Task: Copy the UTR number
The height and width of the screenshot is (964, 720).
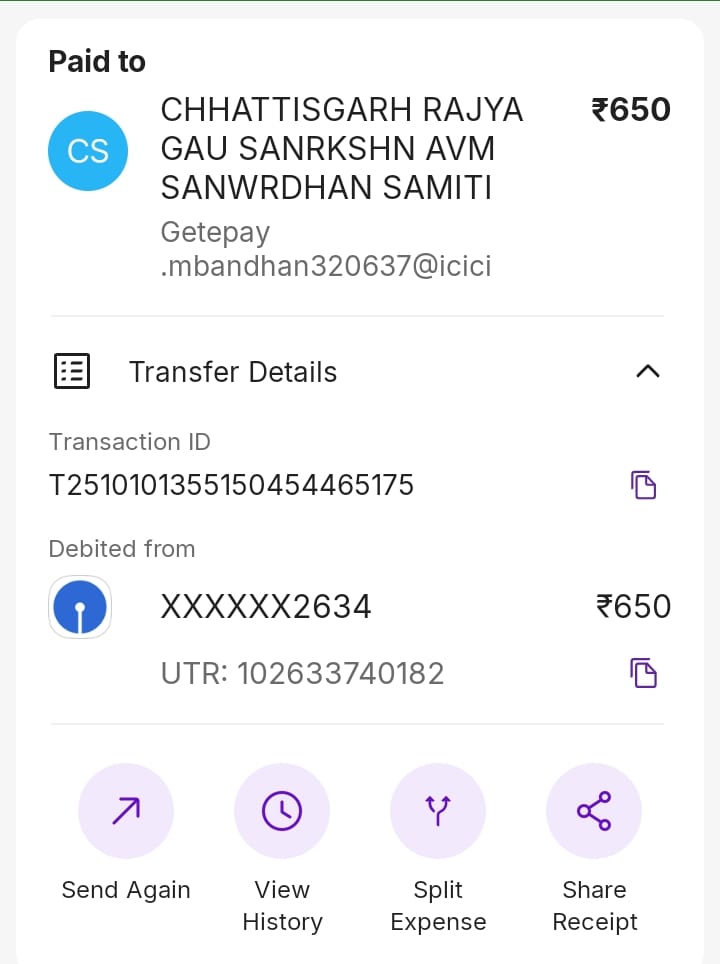Action: coord(643,673)
